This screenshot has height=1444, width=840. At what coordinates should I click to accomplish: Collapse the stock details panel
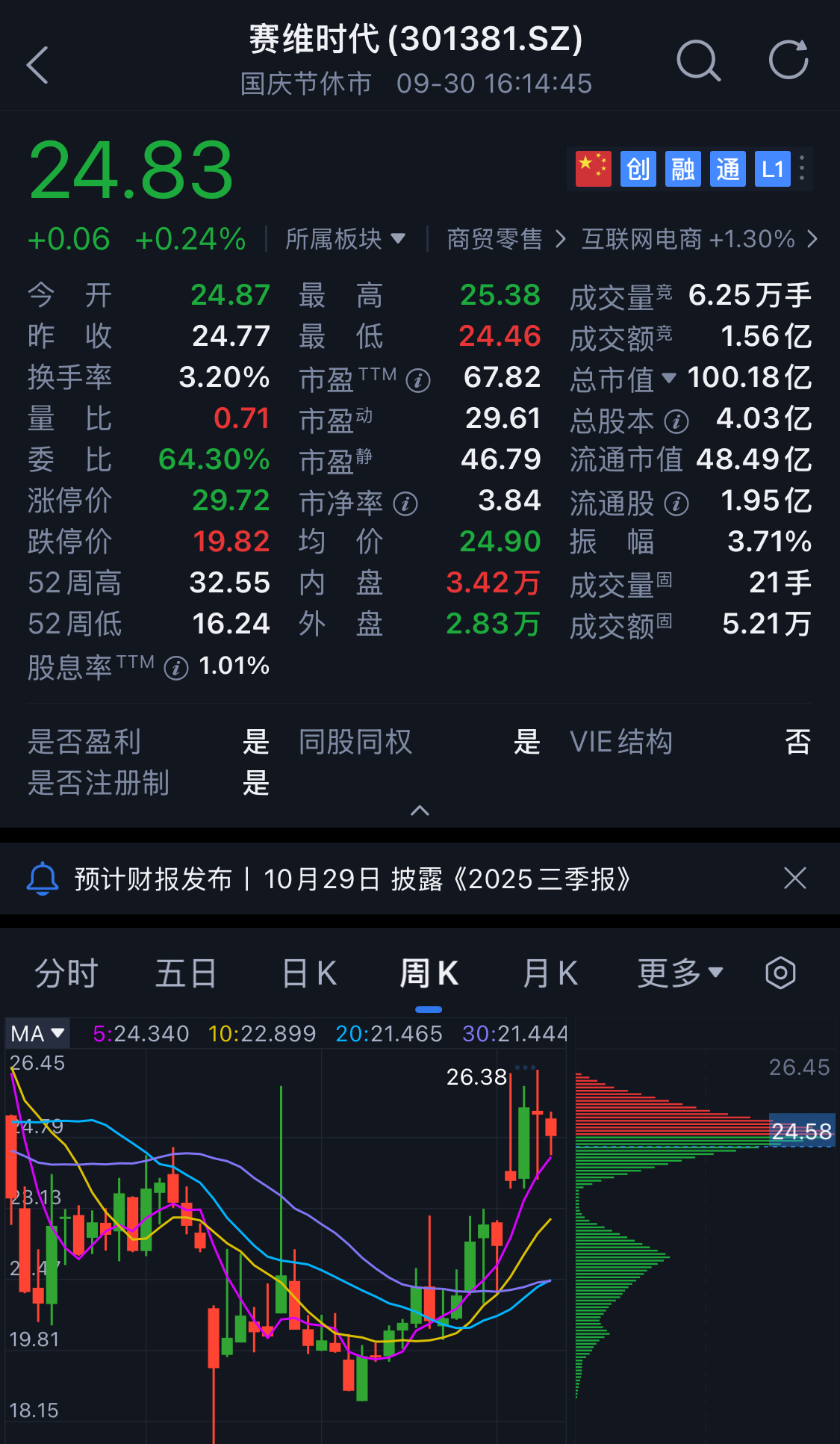420,811
